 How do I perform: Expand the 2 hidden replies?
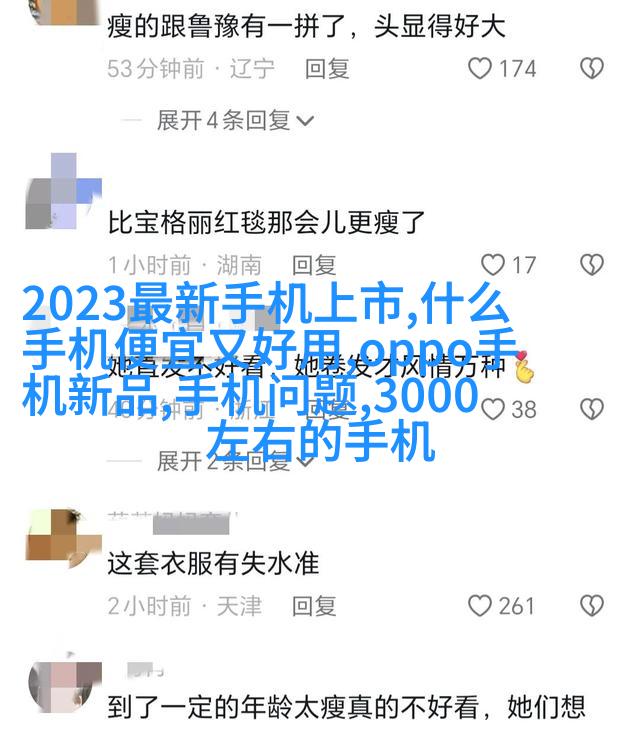point(235,461)
